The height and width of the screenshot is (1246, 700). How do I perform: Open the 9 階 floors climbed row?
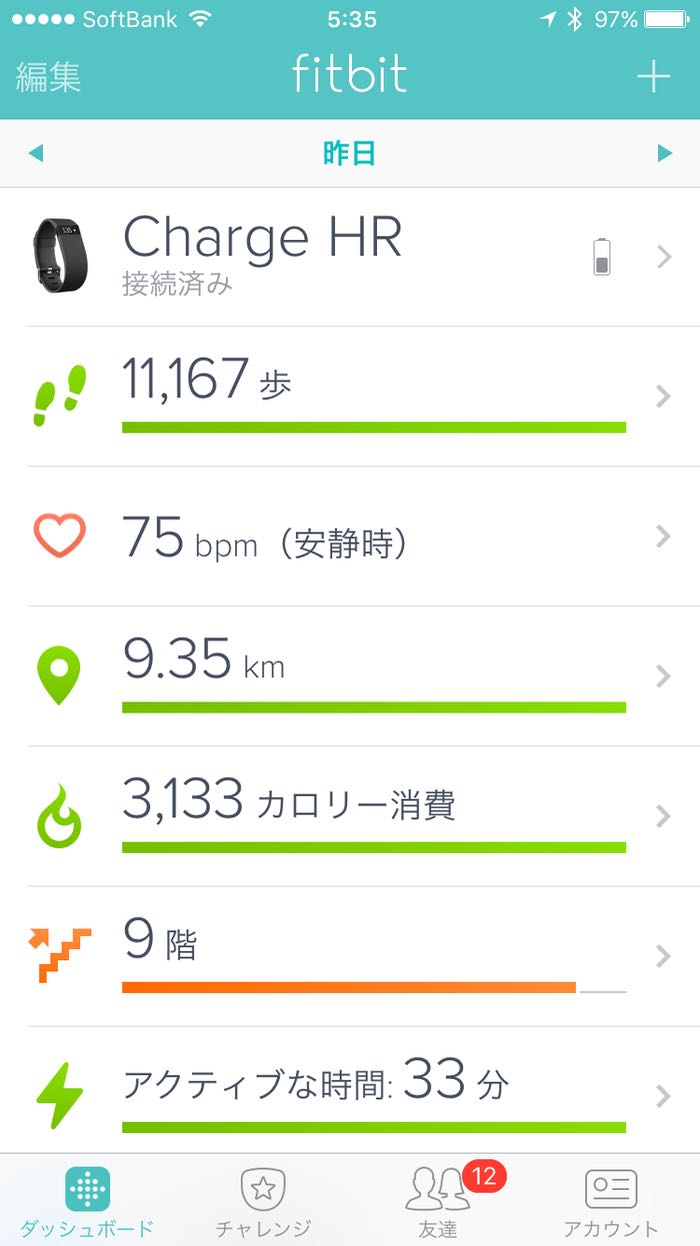350,956
